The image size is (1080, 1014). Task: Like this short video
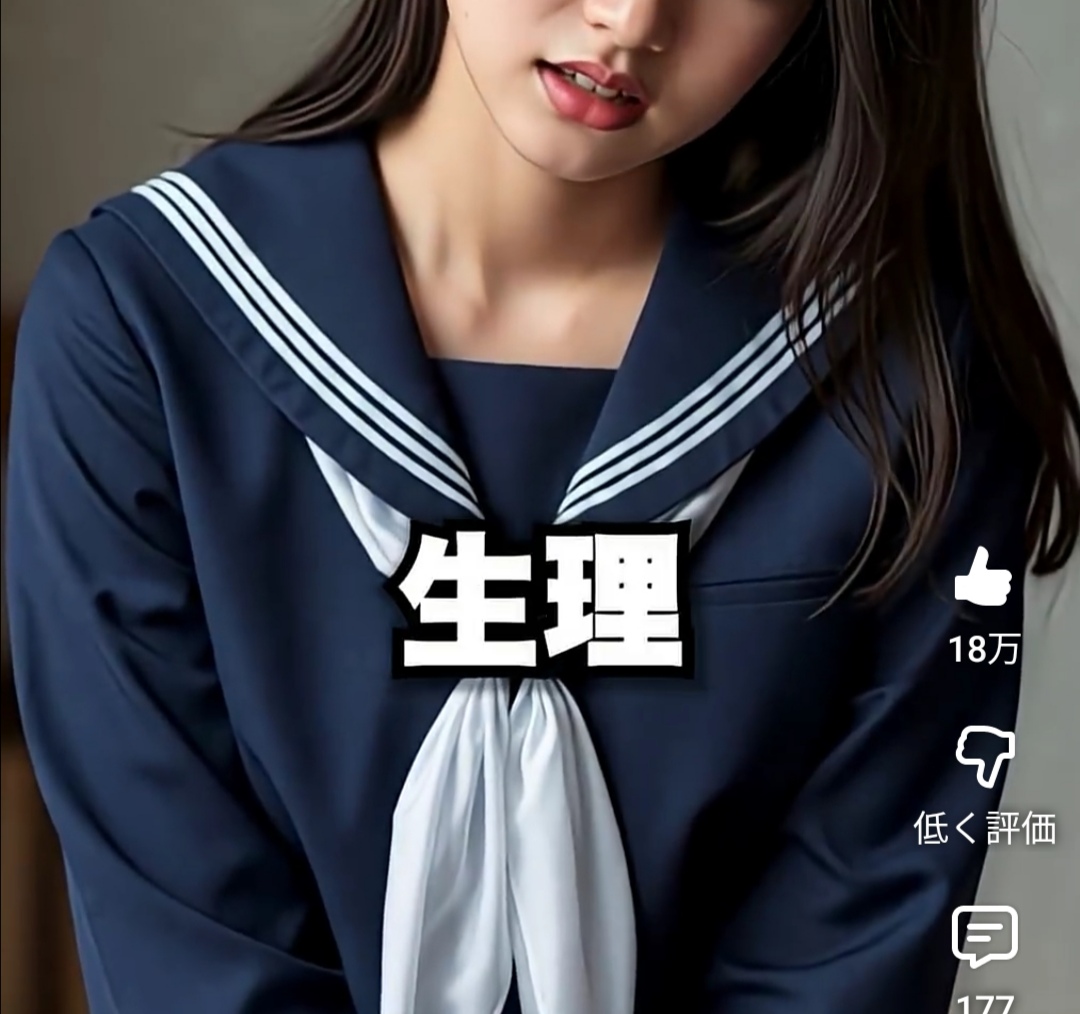[x=984, y=579]
